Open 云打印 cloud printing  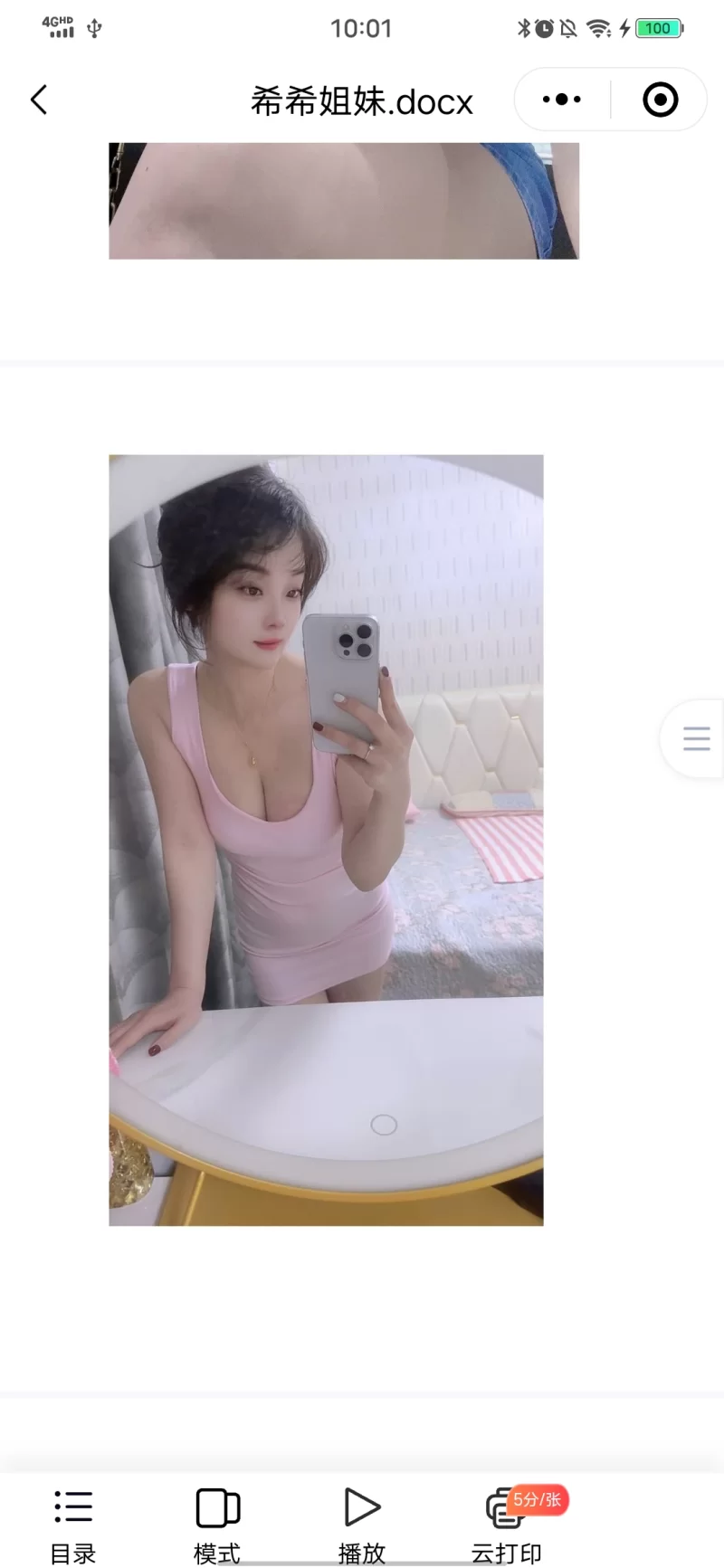(507, 1524)
